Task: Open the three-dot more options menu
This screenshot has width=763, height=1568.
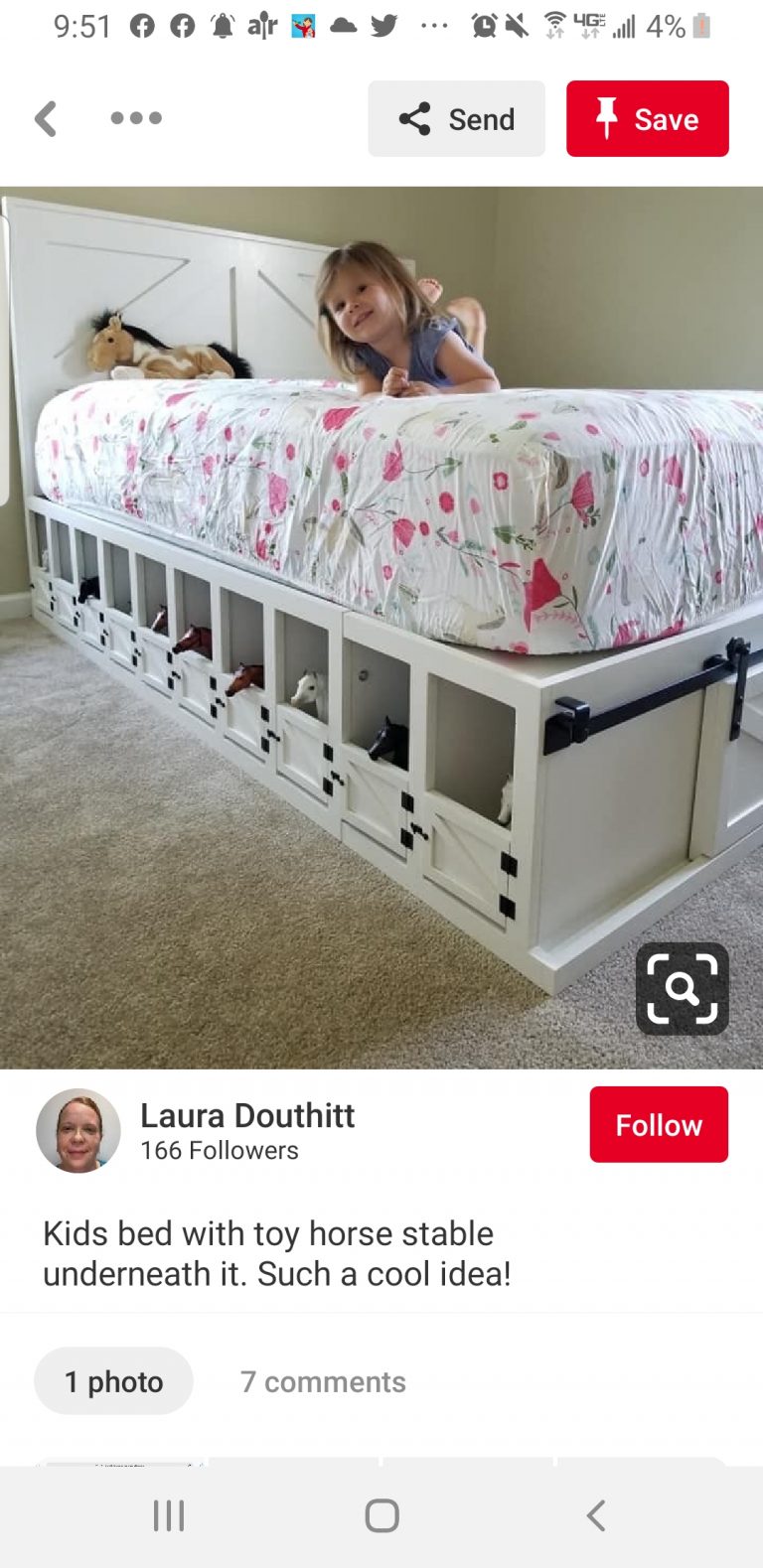Action: [x=136, y=118]
